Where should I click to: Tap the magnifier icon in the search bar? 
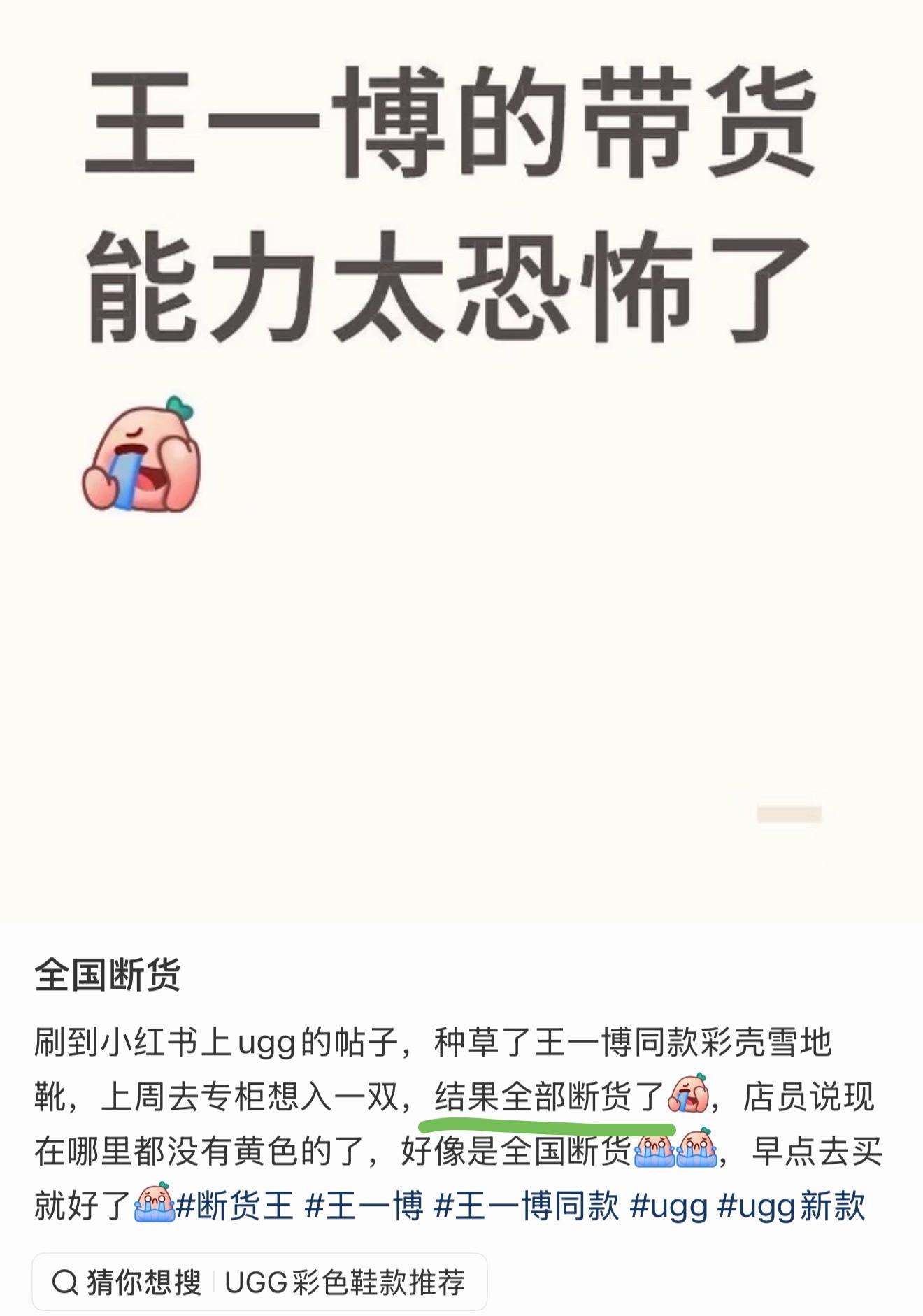tap(63, 1280)
